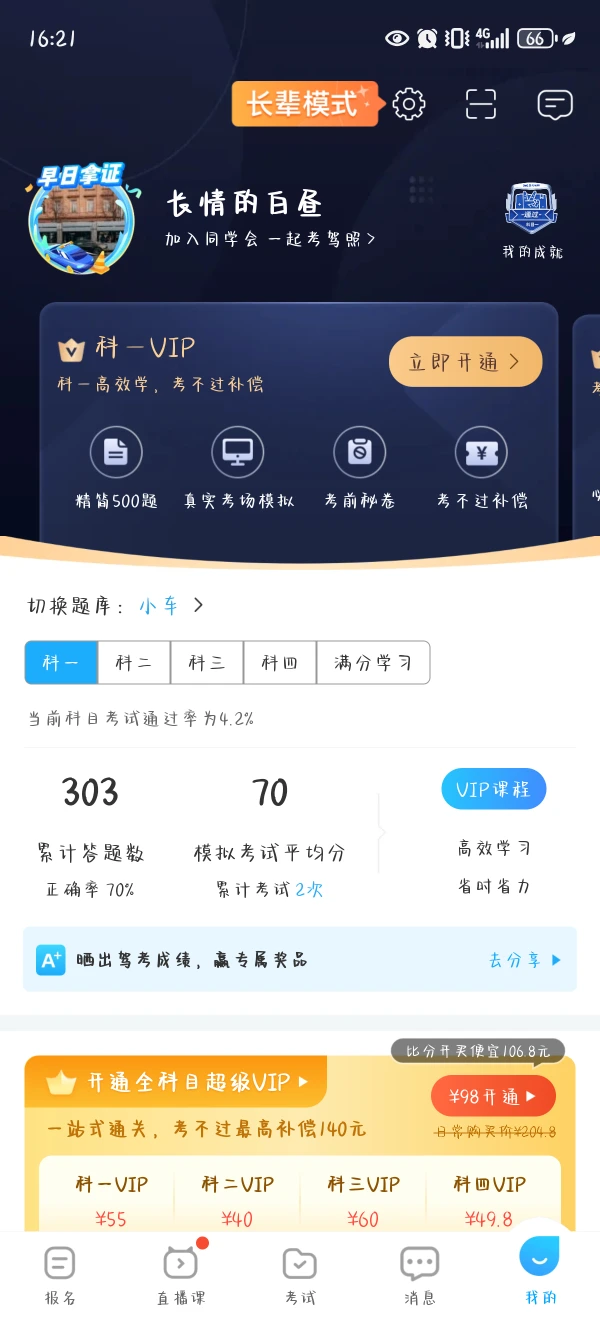The width and height of the screenshot is (600, 1326).
Task: Open VIP课程 button
Action: (494, 790)
